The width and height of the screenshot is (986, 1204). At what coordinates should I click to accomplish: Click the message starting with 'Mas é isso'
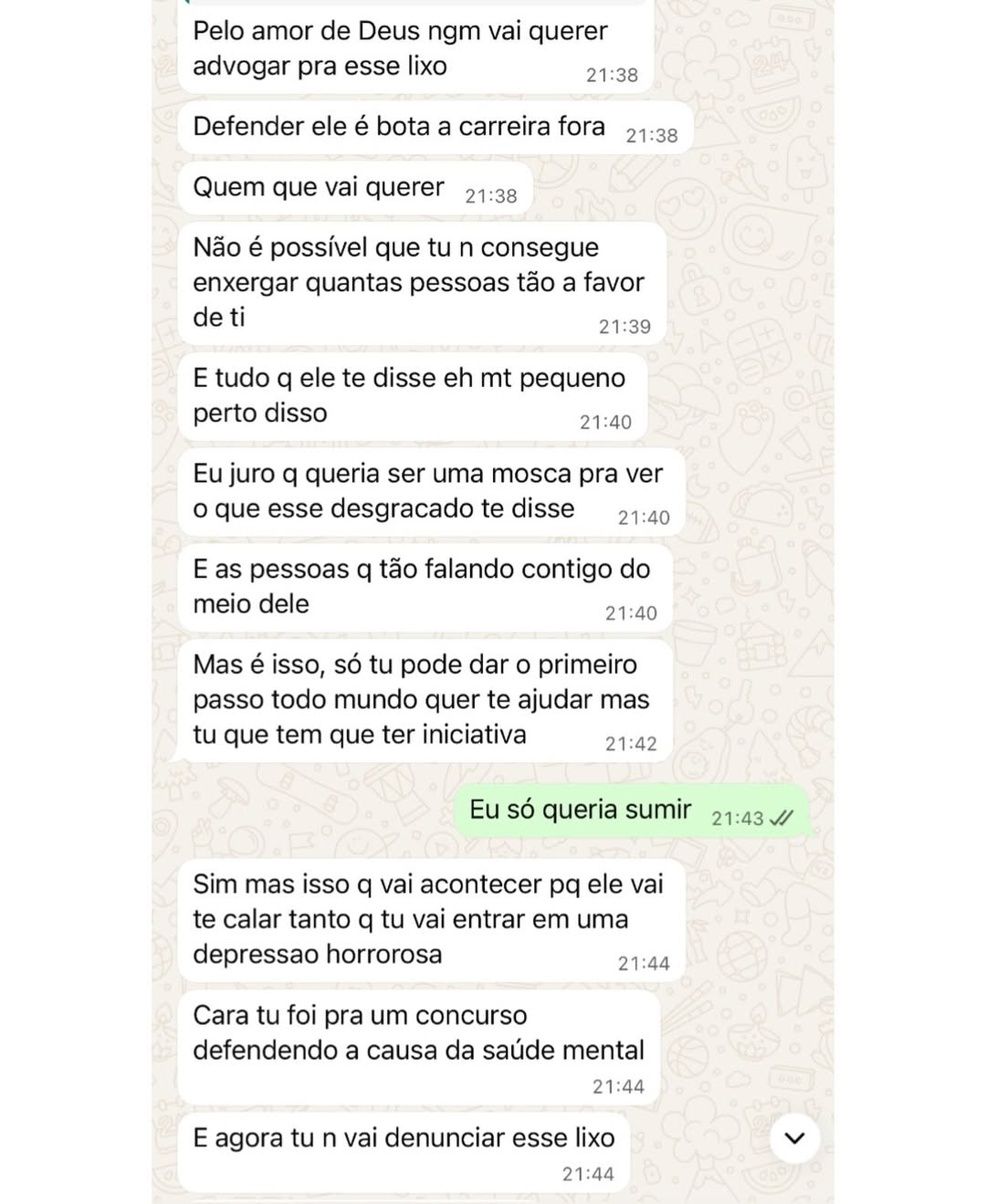coord(422,698)
